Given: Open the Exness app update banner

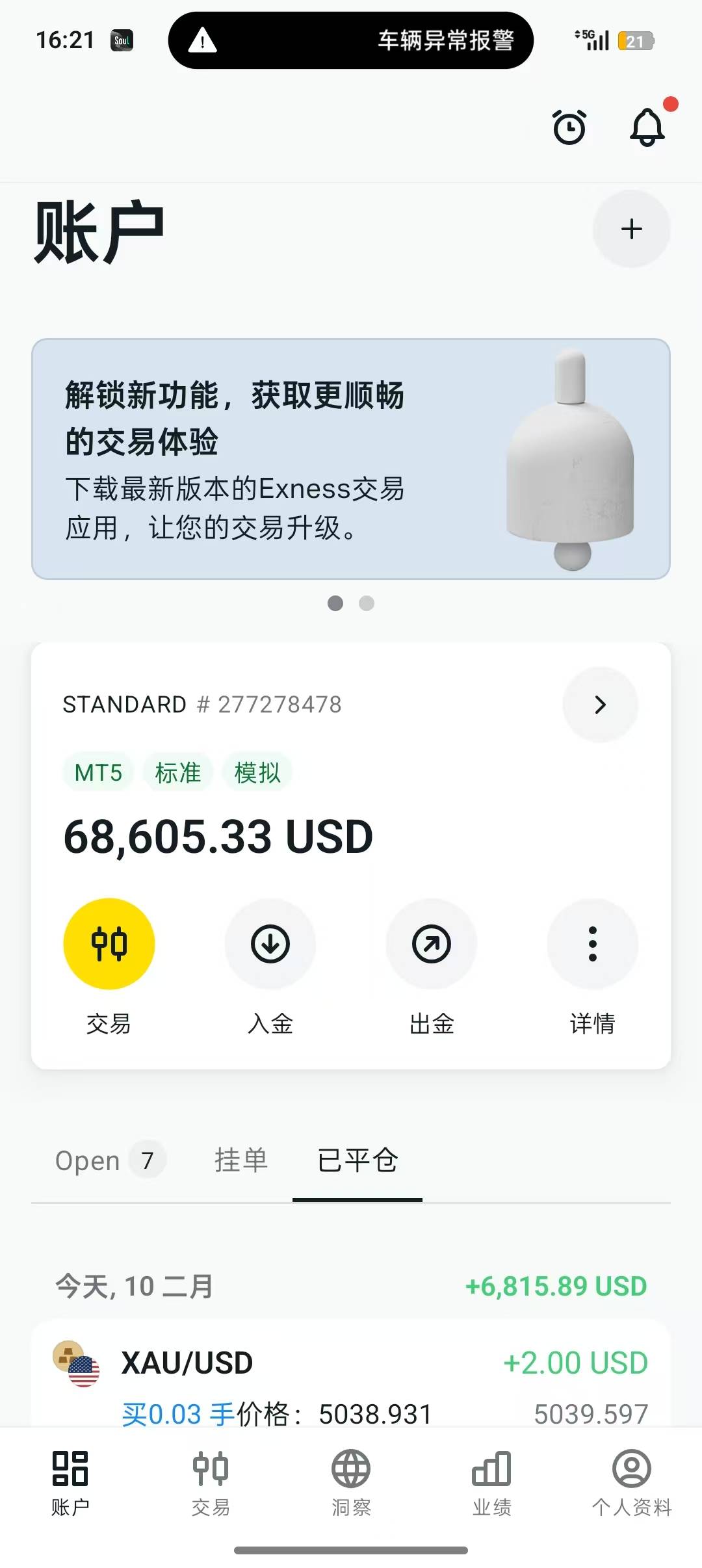Looking at the screenshot, I should tap(351, 459).
